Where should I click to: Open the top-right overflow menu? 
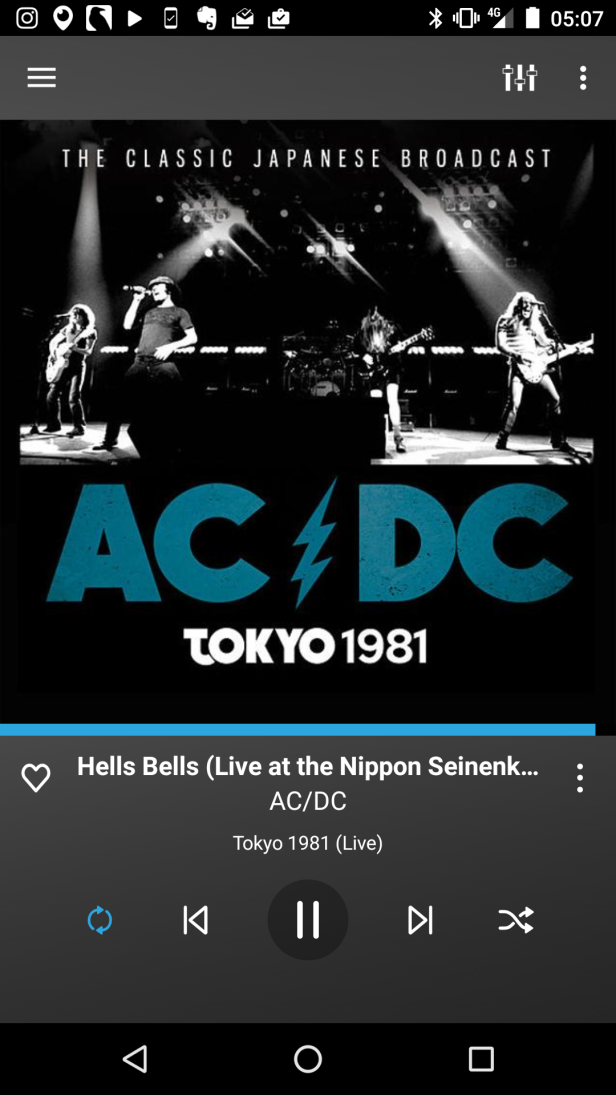click(x=583, y=78)
